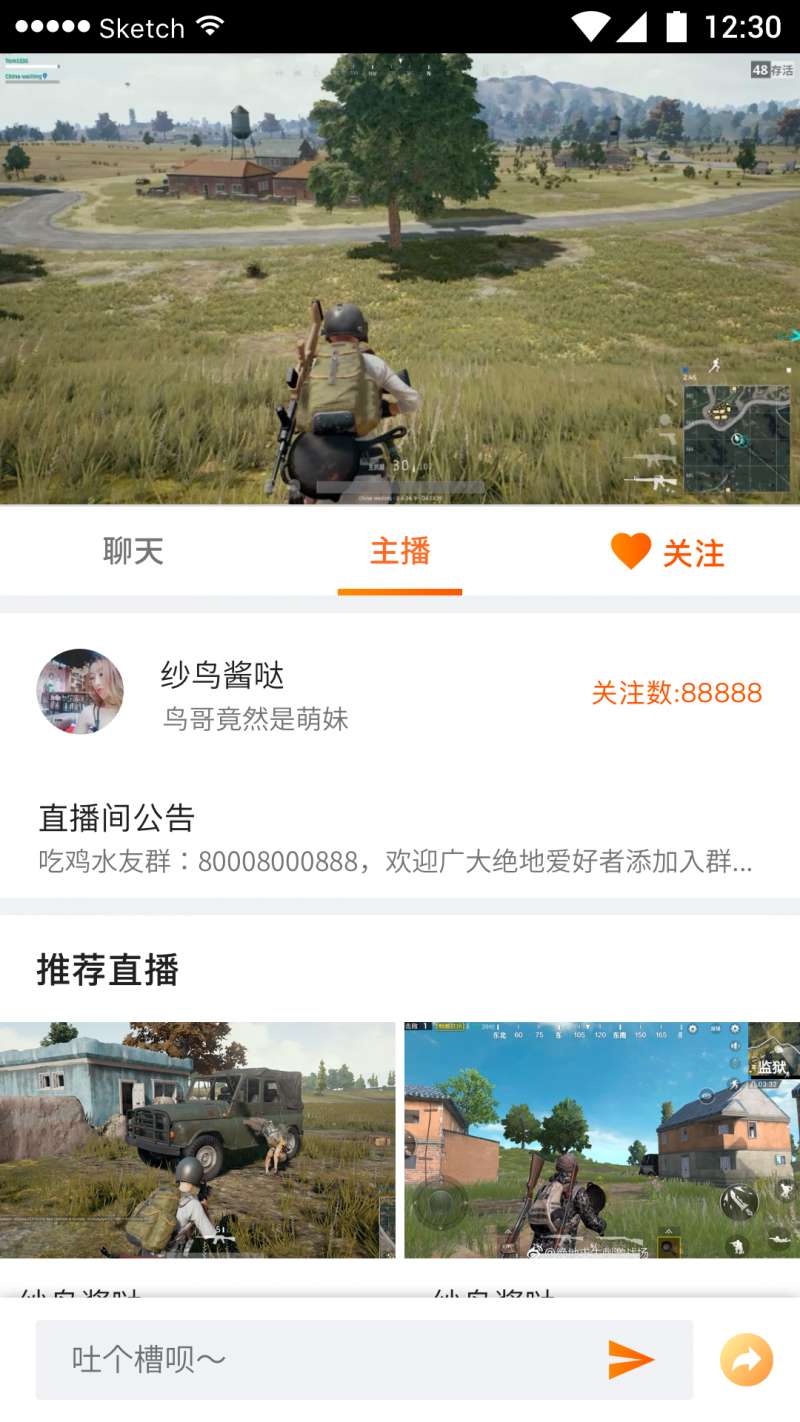Image resolution: width=800 pixels, height=1422 pixels.
Task: Share this live room via the round arrow
Action: tap(747, 1360)
